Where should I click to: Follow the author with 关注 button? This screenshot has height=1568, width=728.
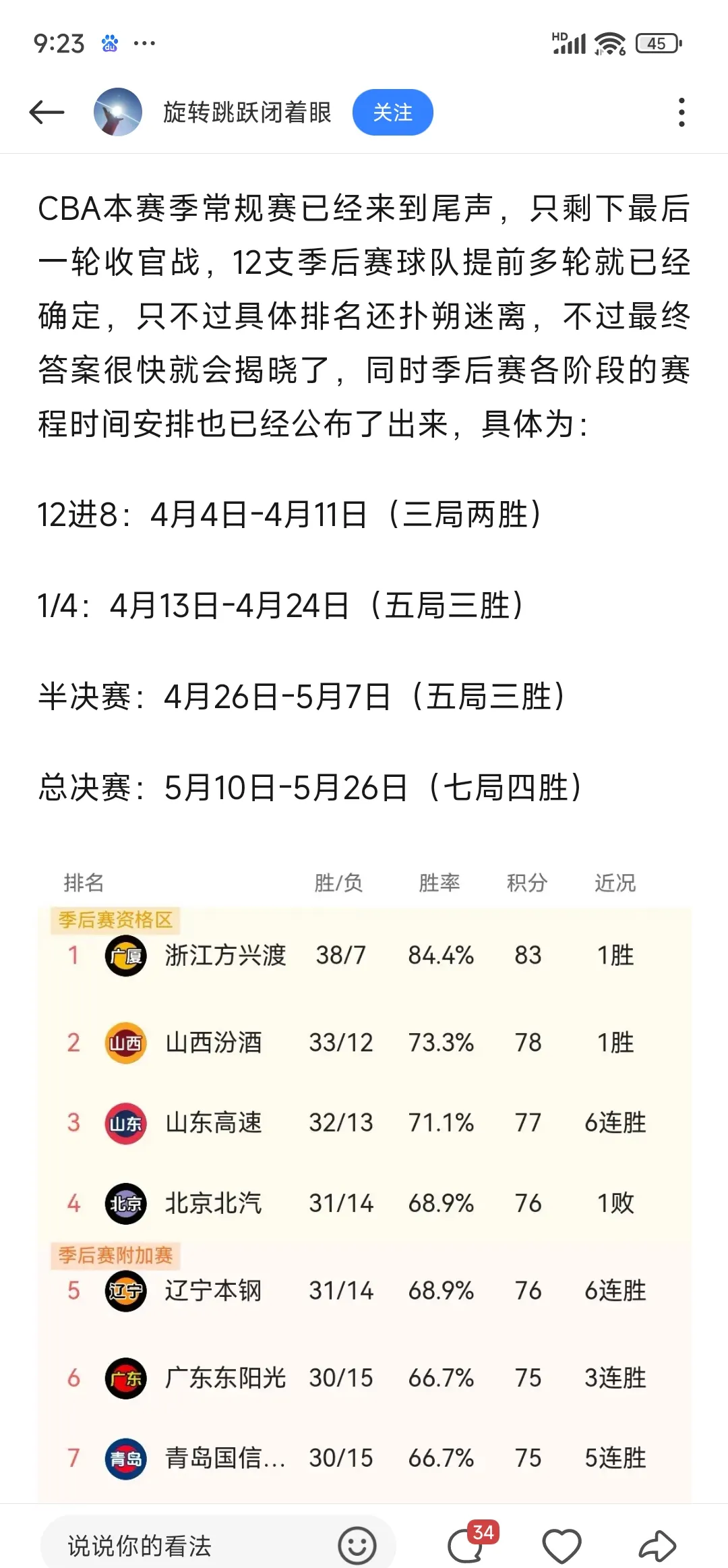tap(392, 112)
